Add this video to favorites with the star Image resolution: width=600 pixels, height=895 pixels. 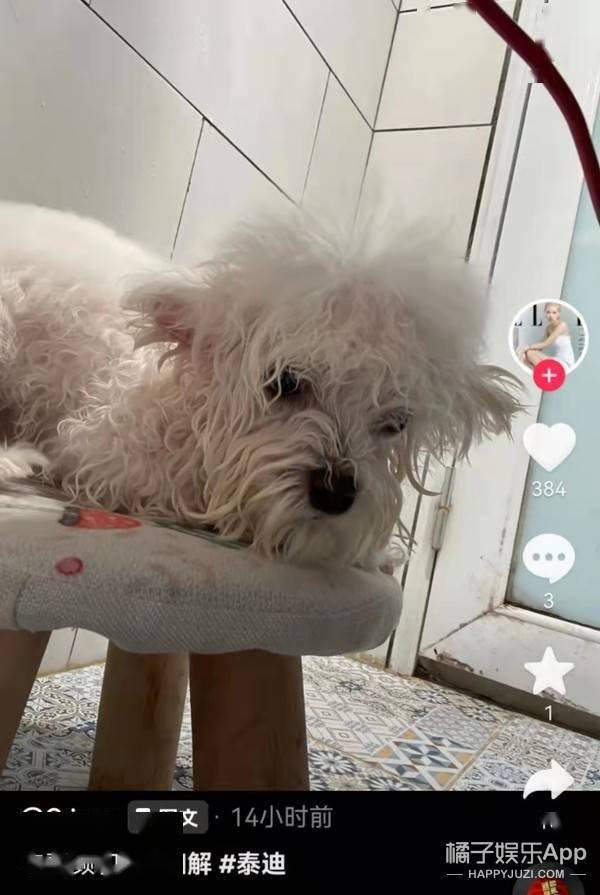point(549,671)
